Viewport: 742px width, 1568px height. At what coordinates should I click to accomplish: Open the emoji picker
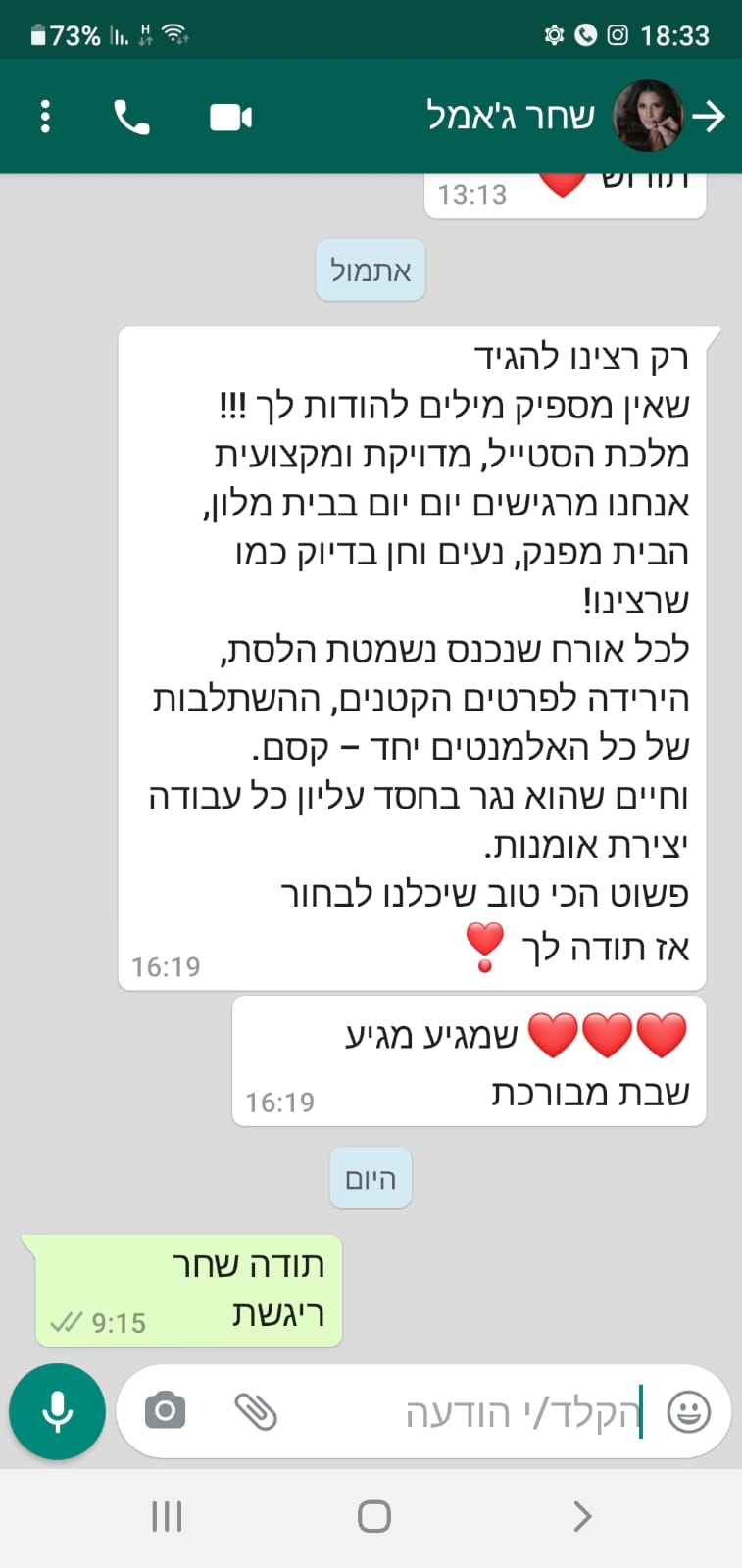pos(688,1412)
